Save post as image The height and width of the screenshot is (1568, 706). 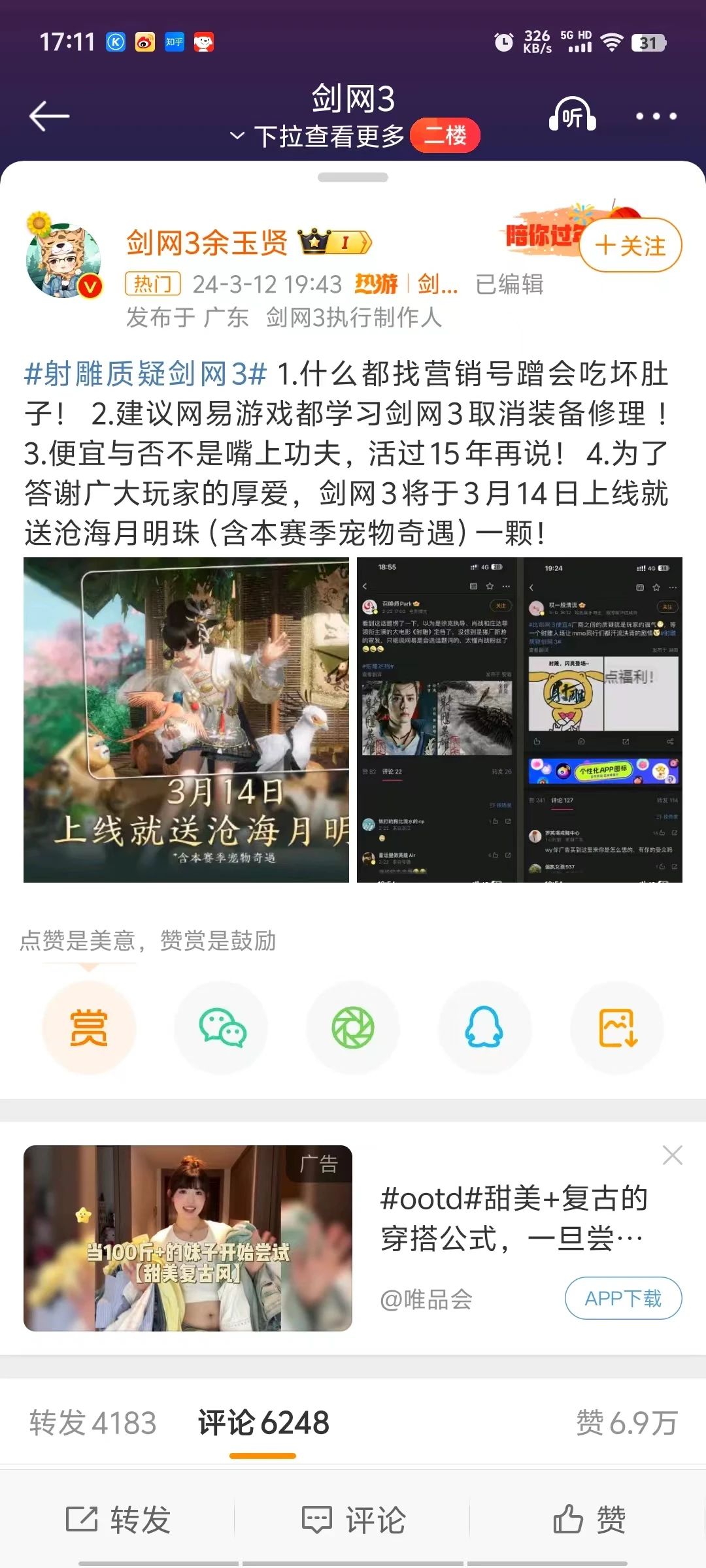click(617, 1028)
